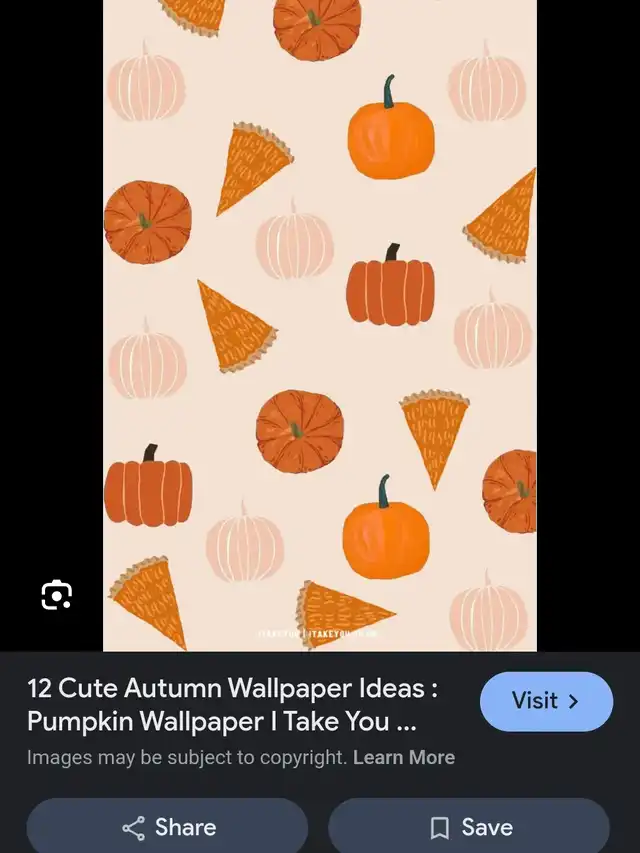
Task: Visit the source website
Action: pos(546,701)
